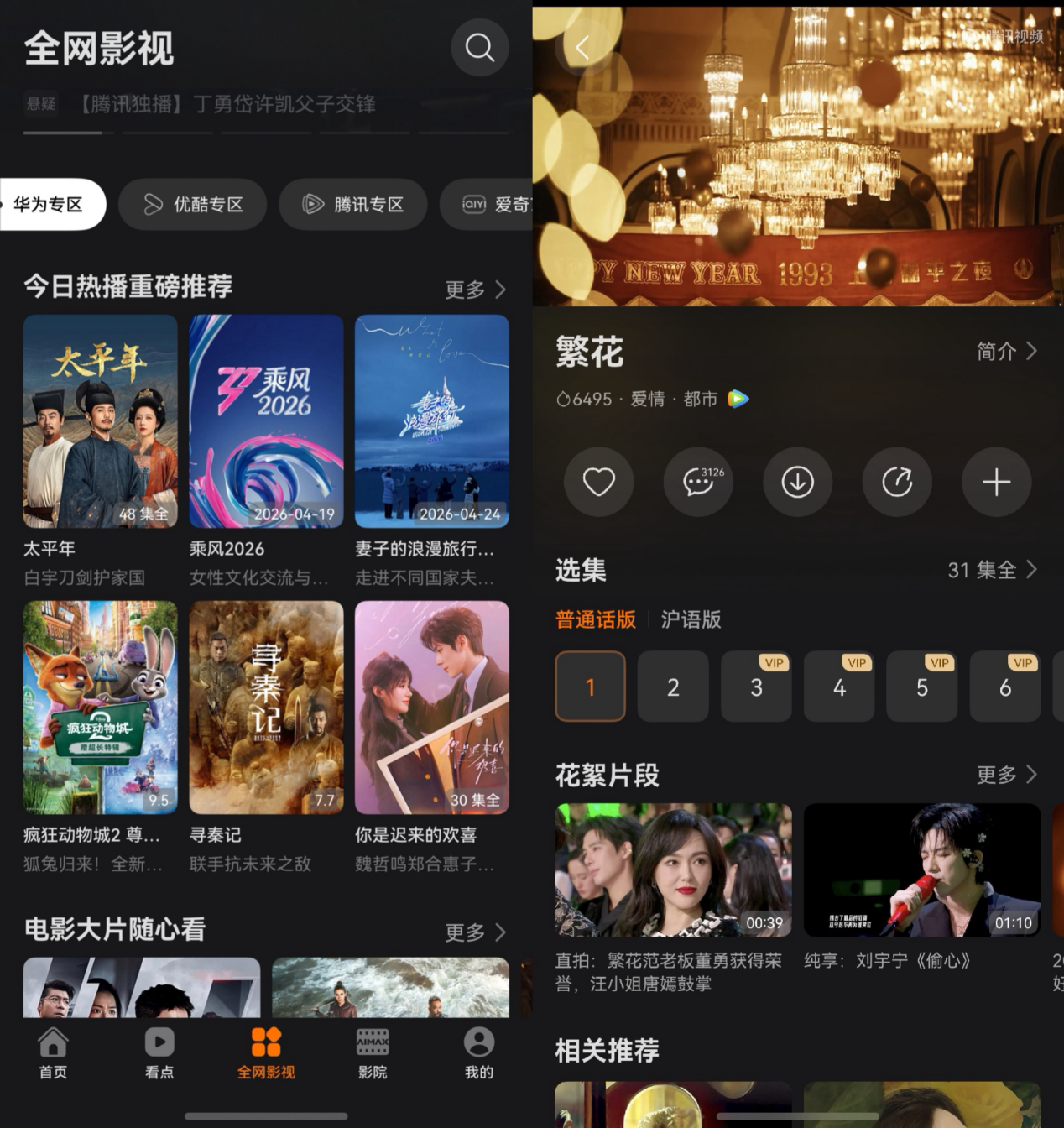Open 影院 via the AIMAX icon

tap(373, 1053)
